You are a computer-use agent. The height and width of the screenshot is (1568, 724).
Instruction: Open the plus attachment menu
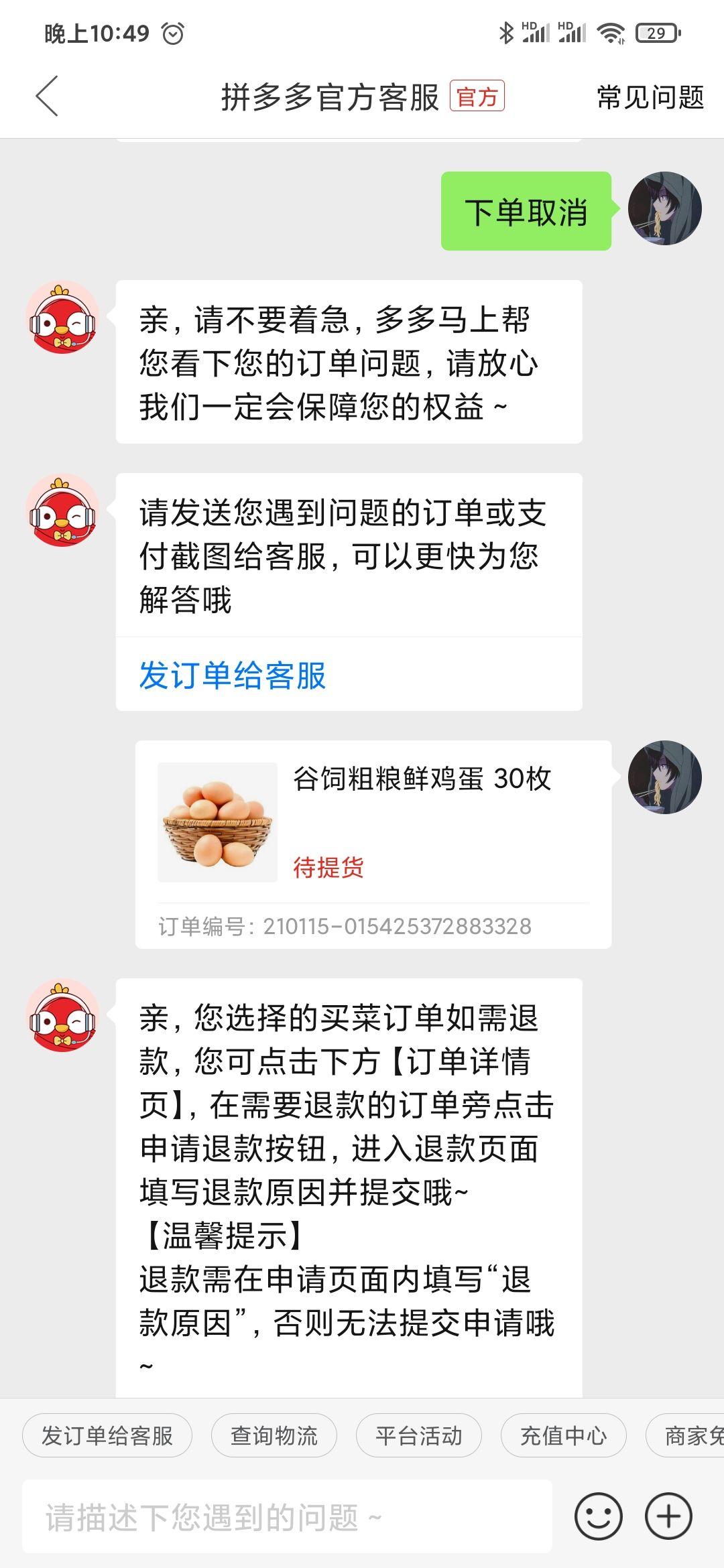(x=668, y=1516)
